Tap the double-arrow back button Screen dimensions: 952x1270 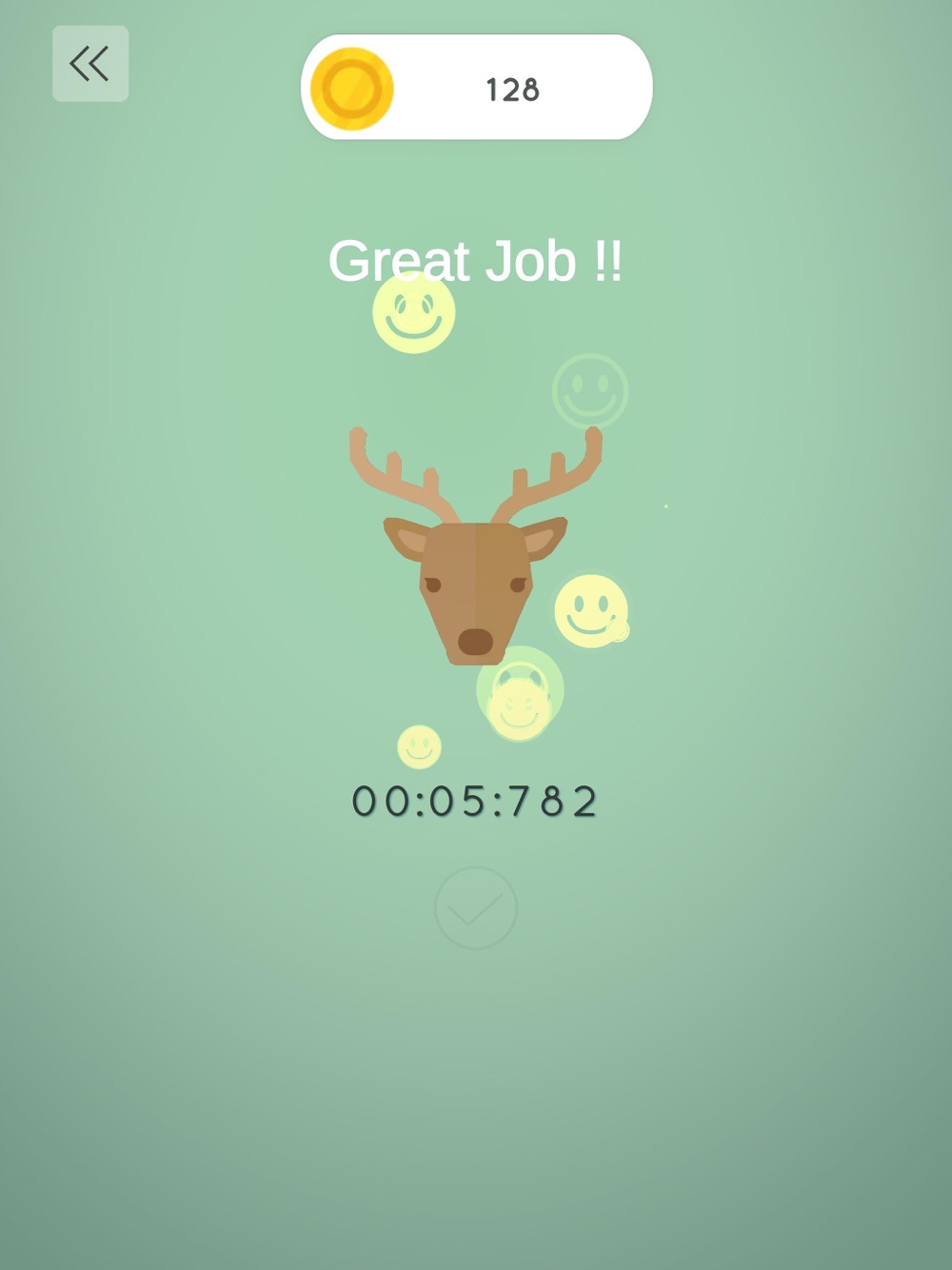click(x=90, y=64)
